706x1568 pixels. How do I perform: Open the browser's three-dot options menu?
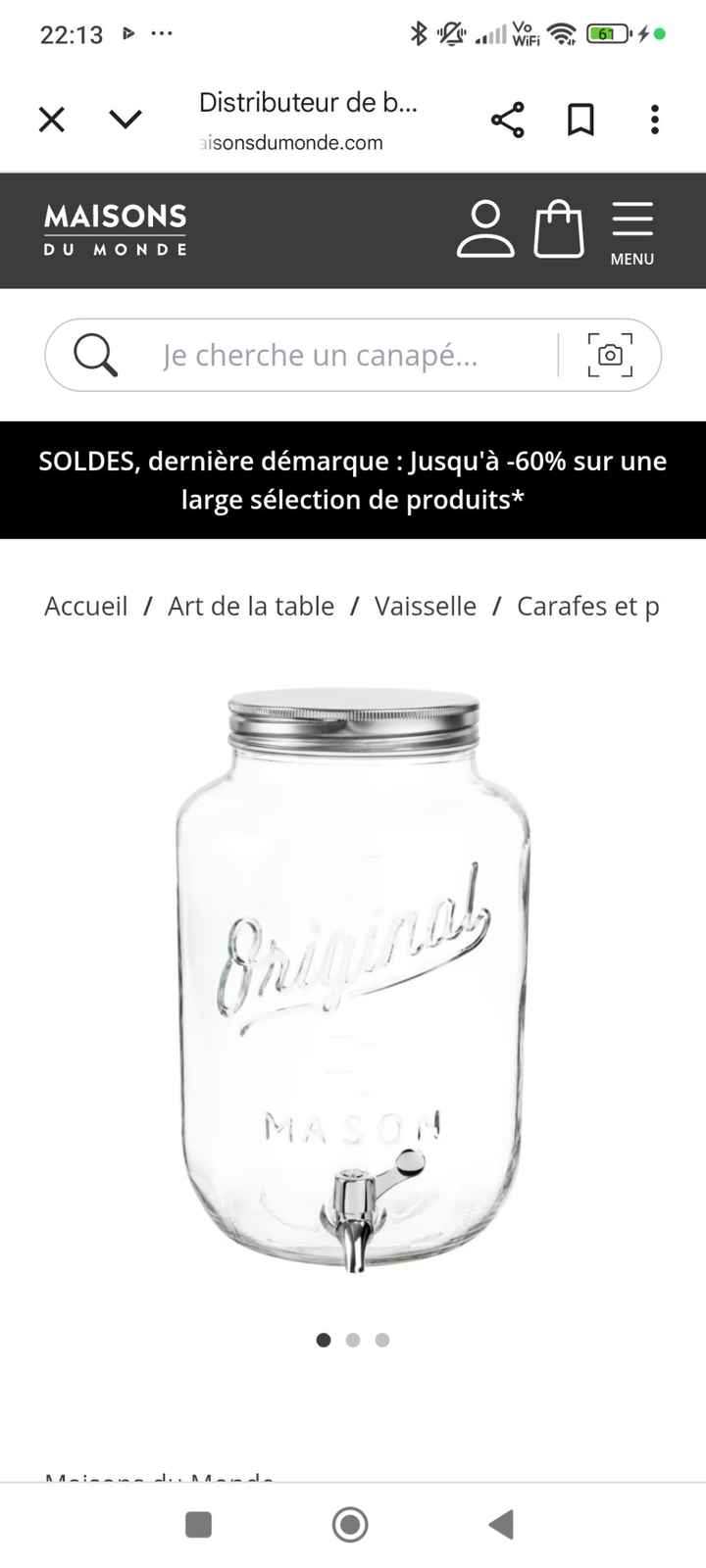(654, 120)
